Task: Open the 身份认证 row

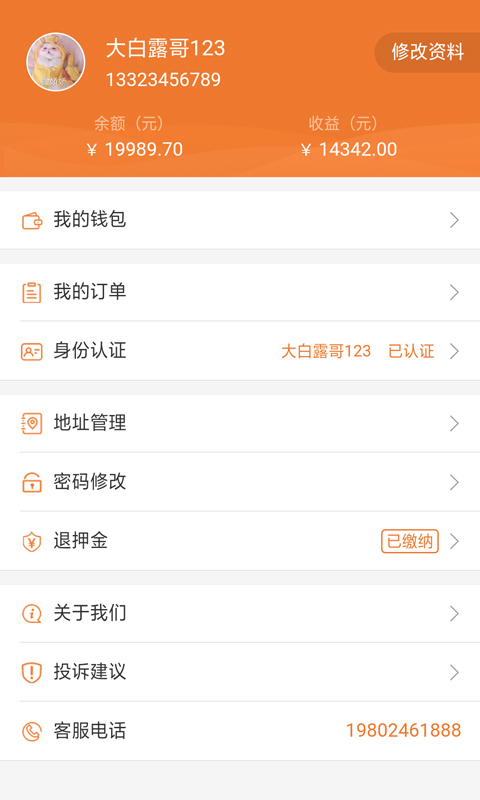Action: (240, 351)
